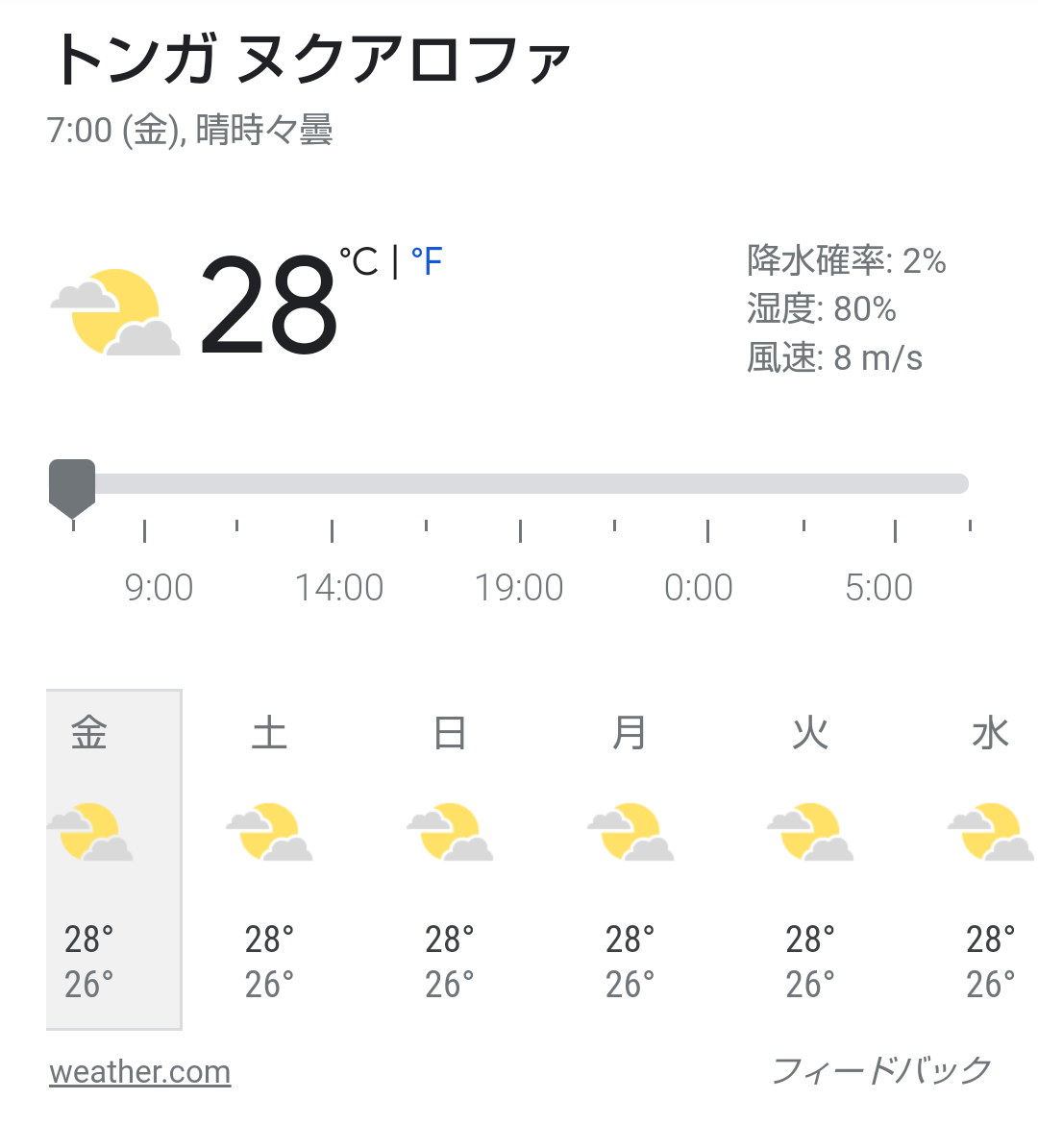Select Sunday (日) forecast

click(450, 859)
